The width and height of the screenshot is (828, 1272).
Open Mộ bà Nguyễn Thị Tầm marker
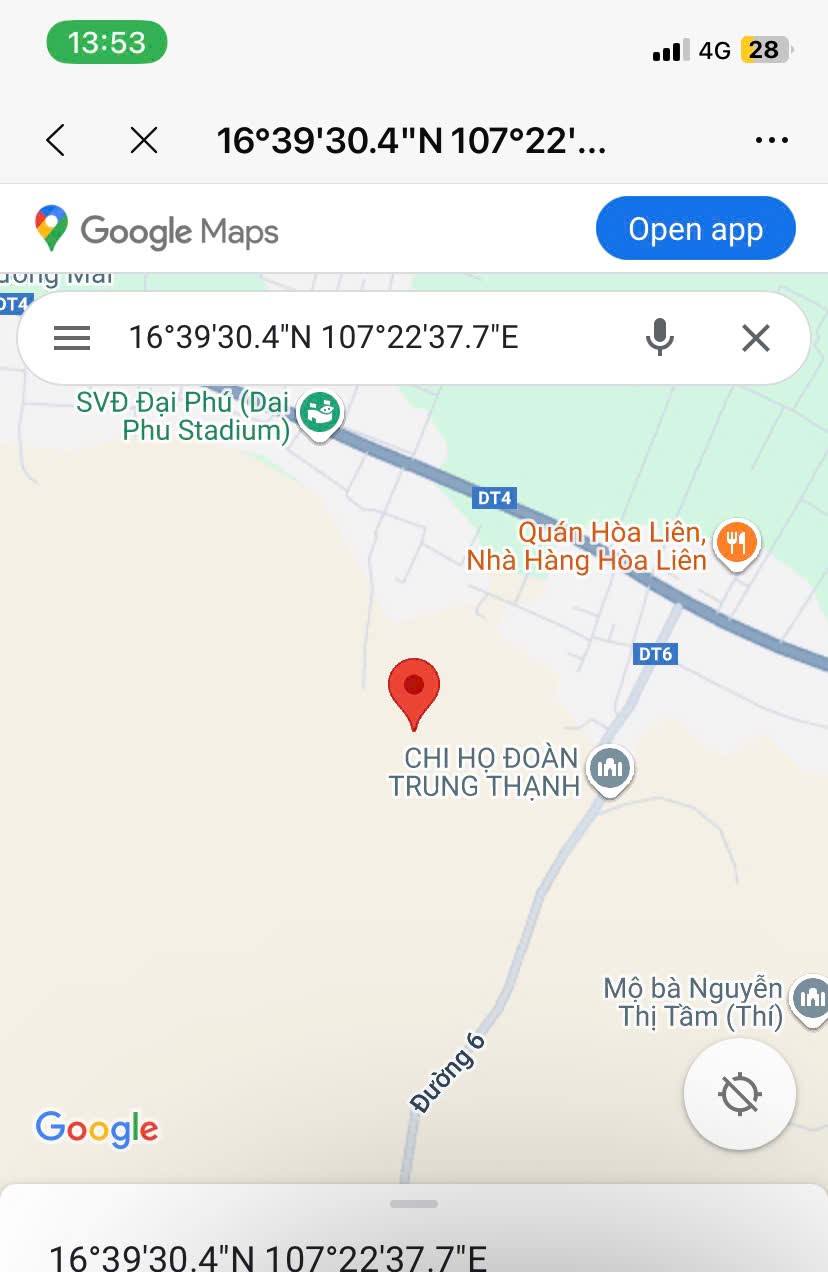811,998
